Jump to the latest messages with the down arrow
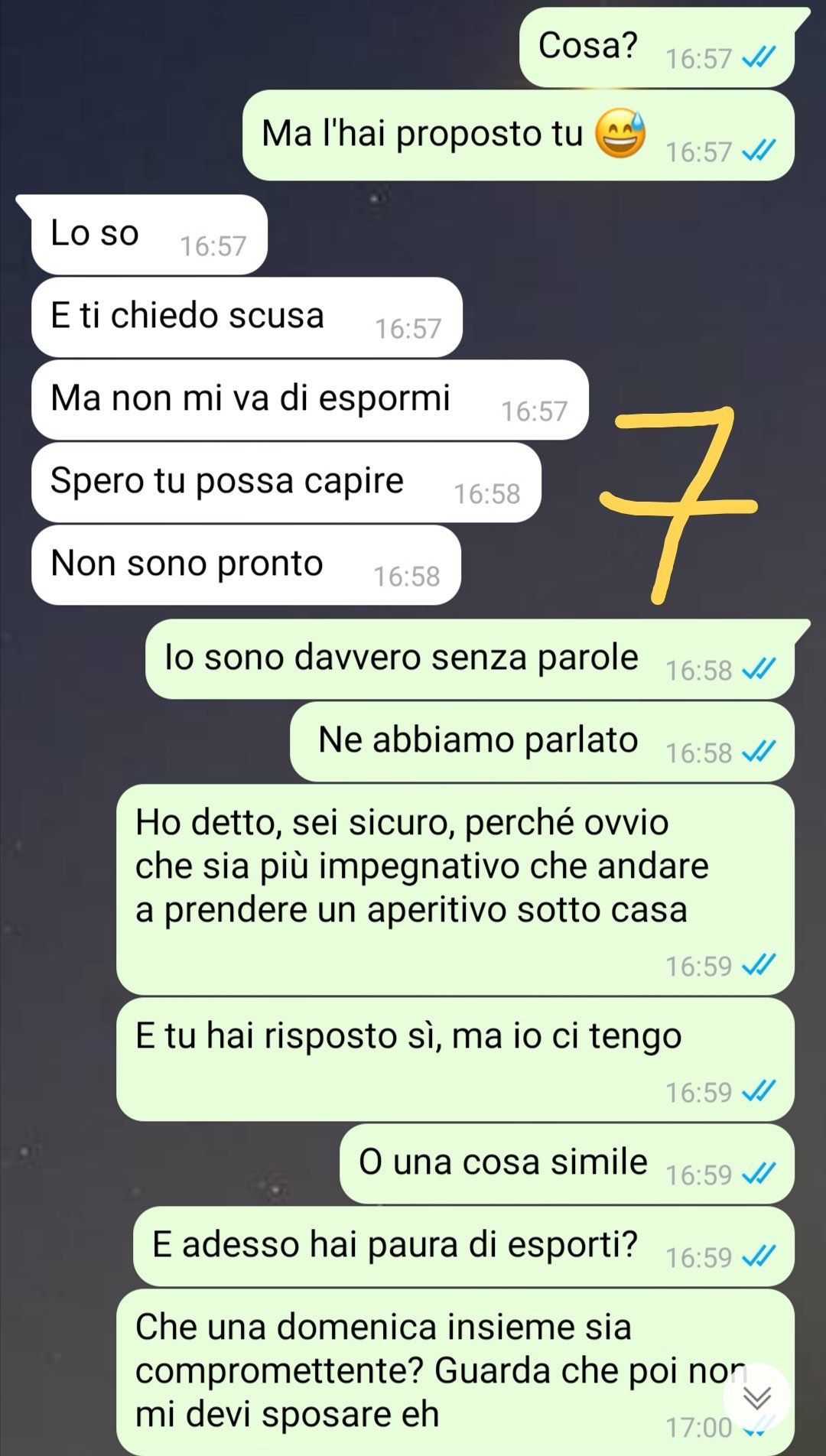826x1456 pixels. pos(756,1397)
